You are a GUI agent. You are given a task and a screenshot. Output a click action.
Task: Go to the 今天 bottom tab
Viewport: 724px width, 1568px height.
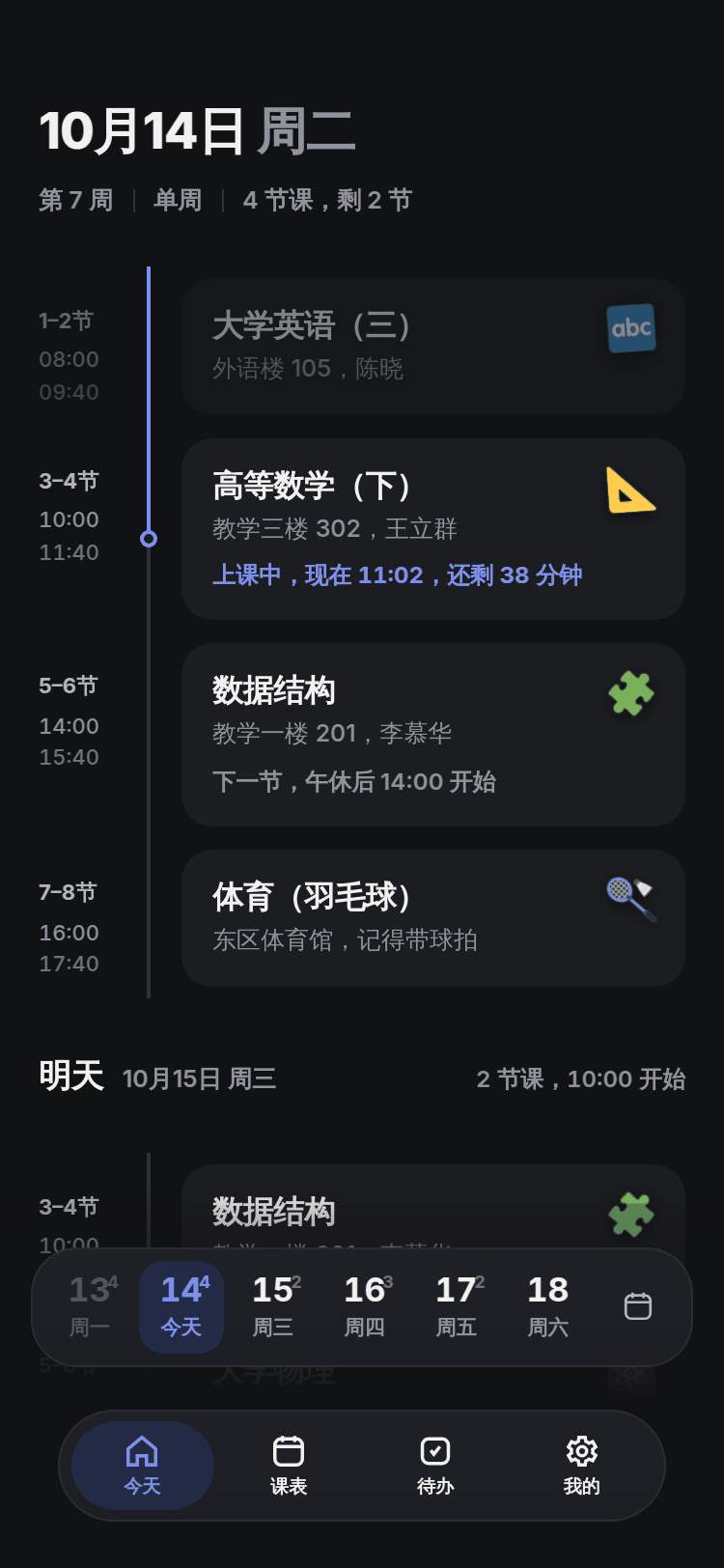(x=143, y=1466)
